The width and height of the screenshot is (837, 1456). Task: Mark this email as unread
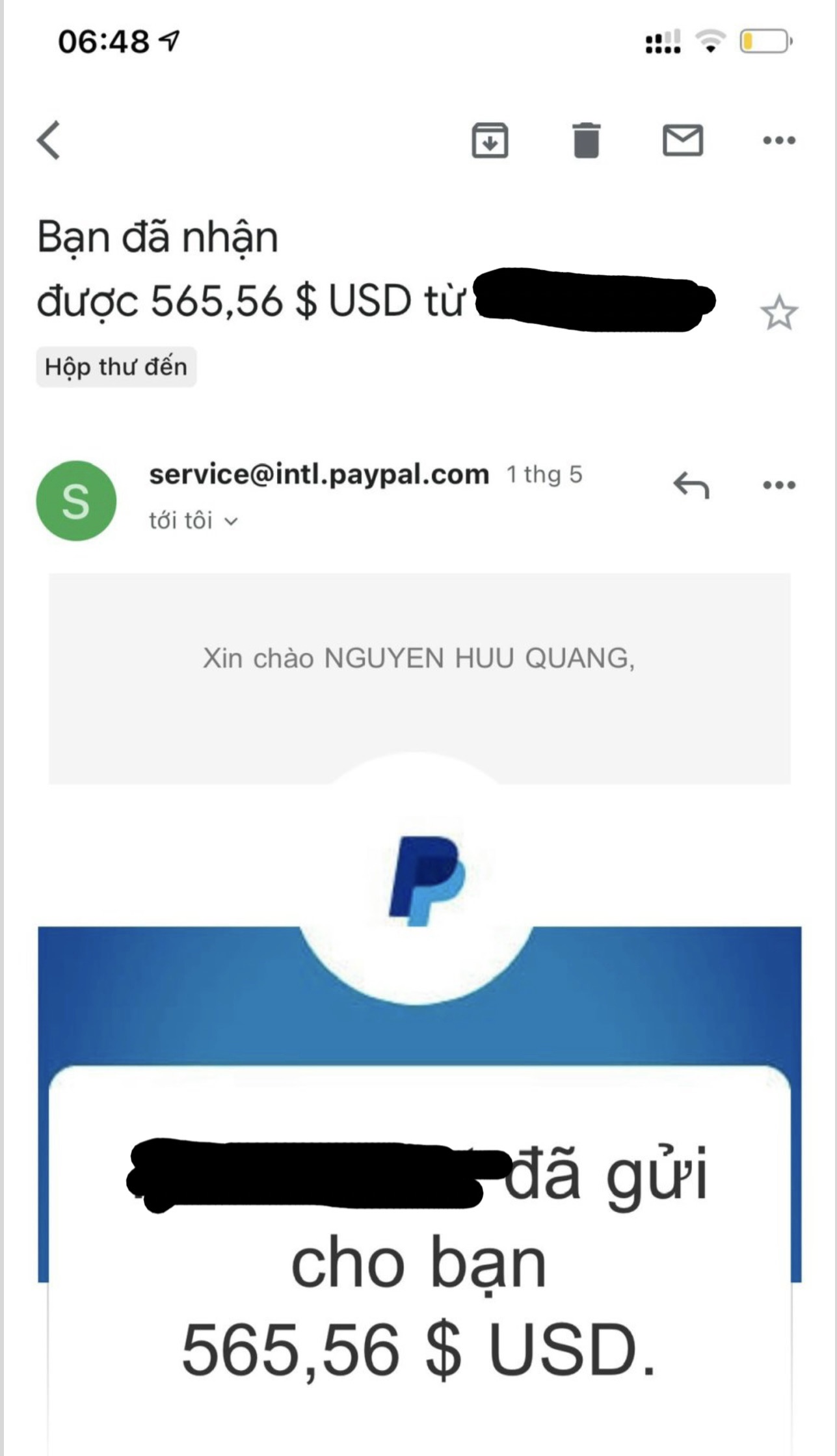click(682, 140)
